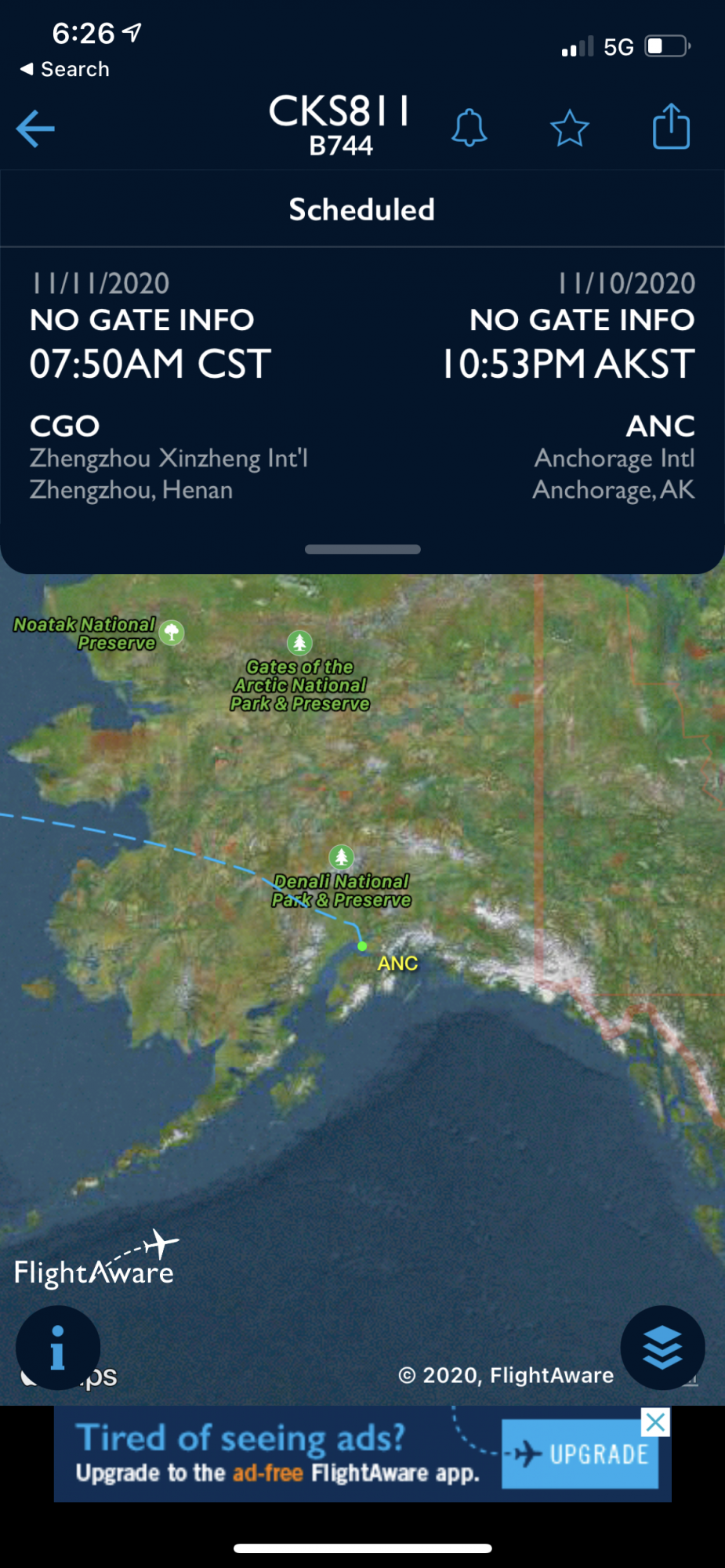Close the FlightAware ad banner
The height and width of the screenshot is (1568, 725).
tap(655, 1422)
